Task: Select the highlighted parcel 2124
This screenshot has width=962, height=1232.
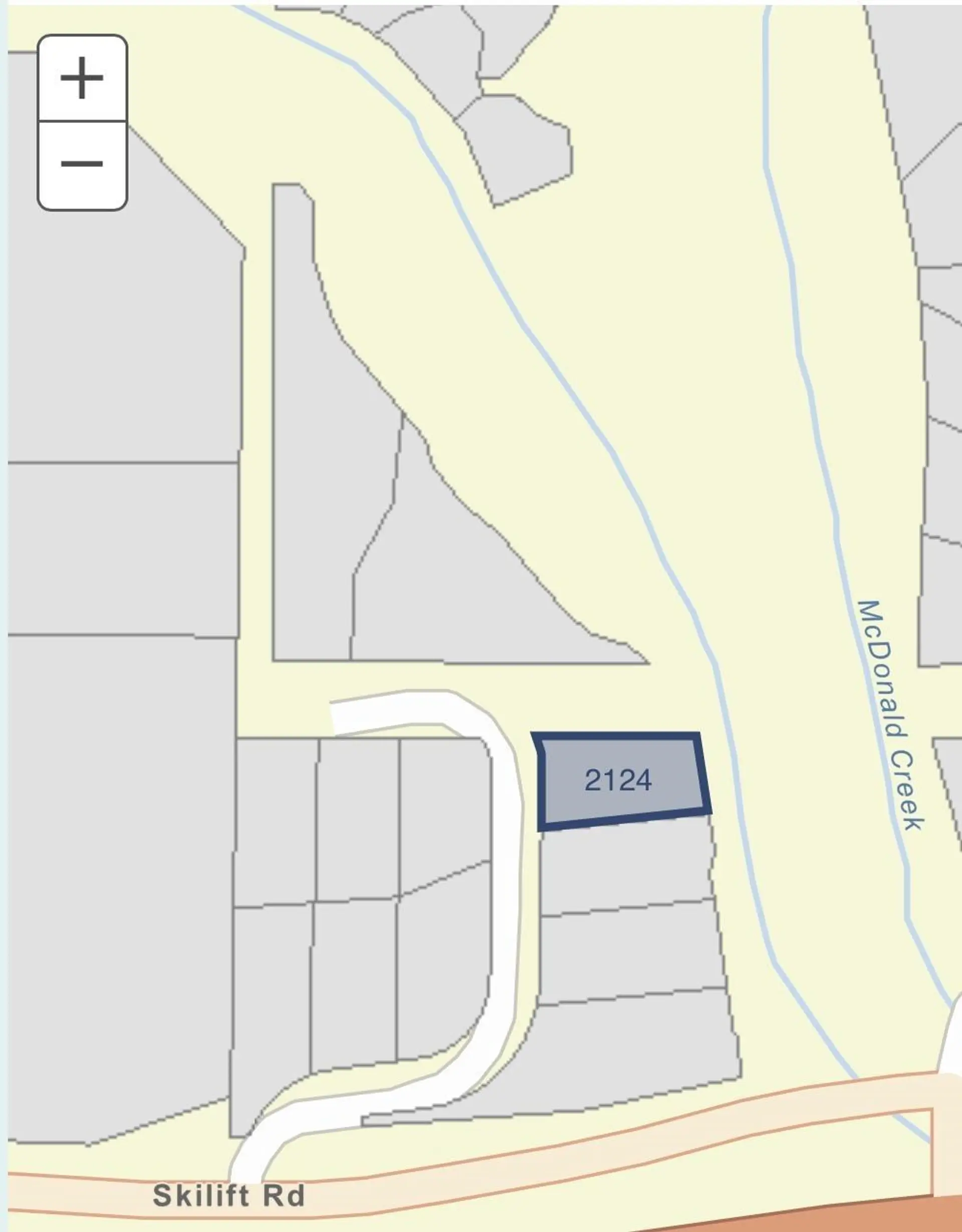Action: [x=620, y=781]
